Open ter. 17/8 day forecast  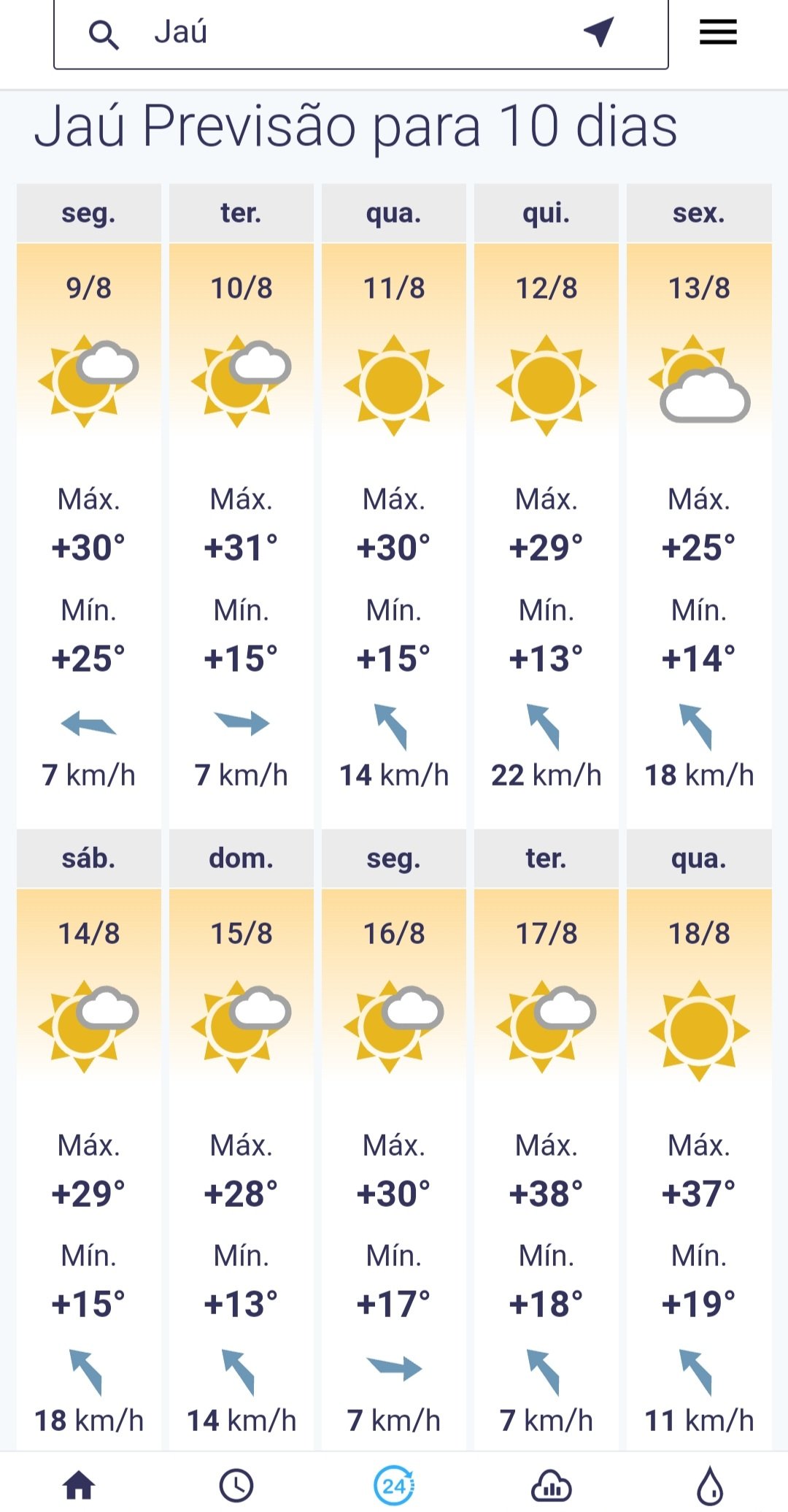coord(546,1139)
